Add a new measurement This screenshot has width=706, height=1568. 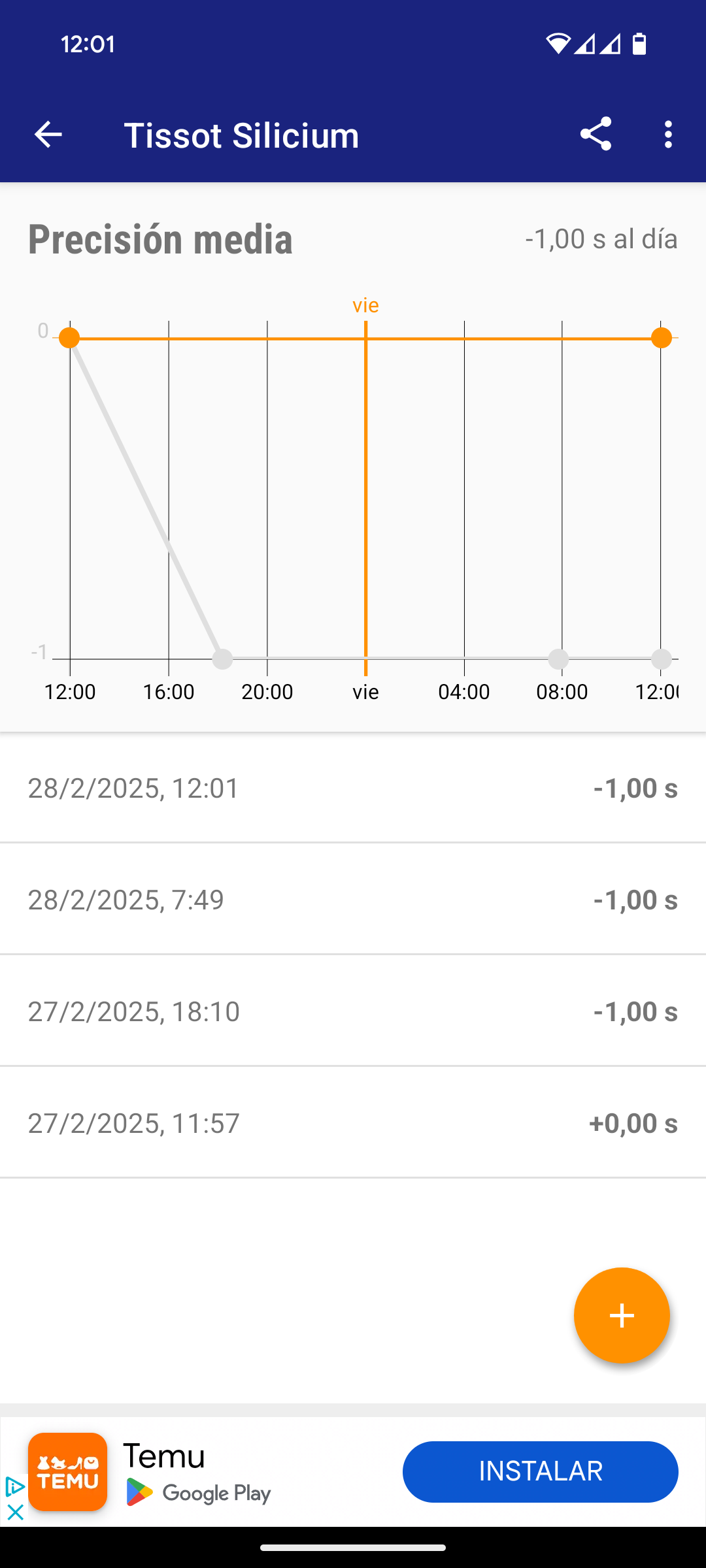click(x=622, y=1315)
